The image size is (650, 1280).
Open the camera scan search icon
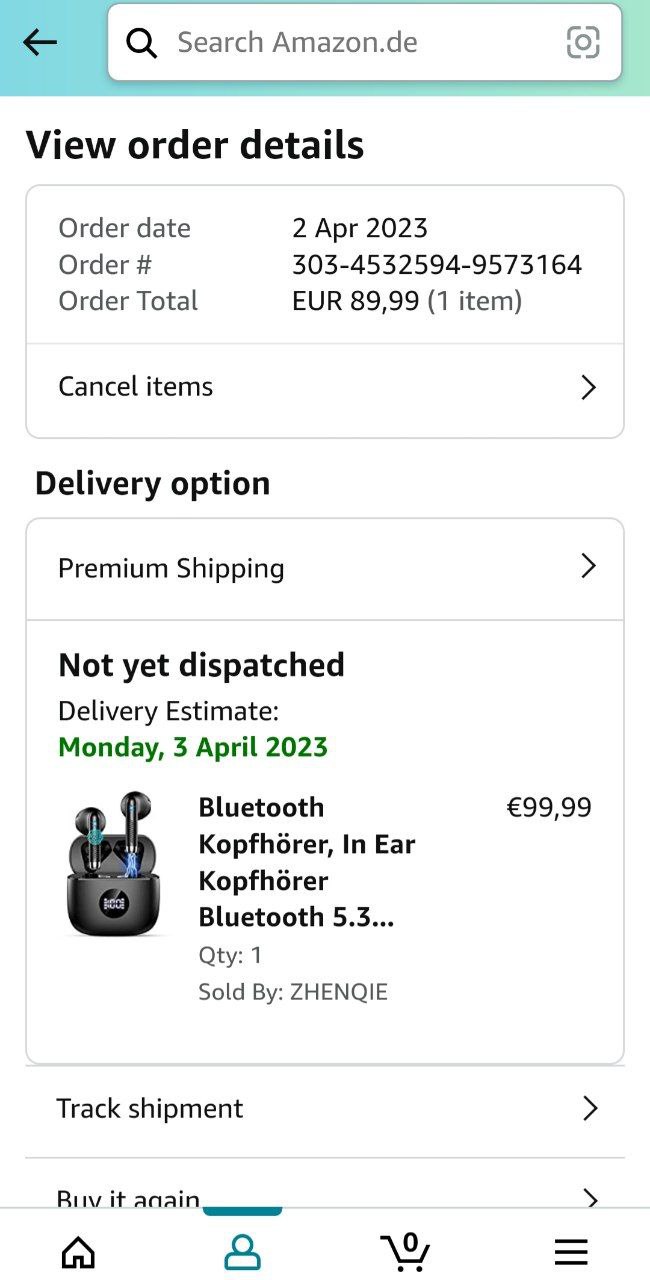click(x=583, y=42)
